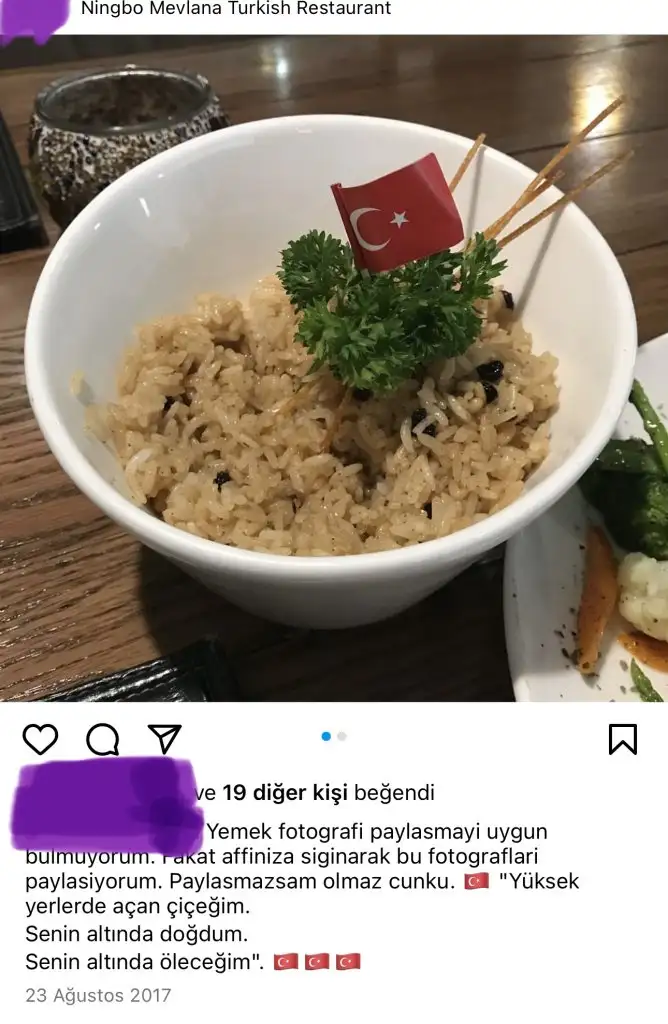Share the post using the paper plane icon
Screen dimensions: 668x1024
164,739
